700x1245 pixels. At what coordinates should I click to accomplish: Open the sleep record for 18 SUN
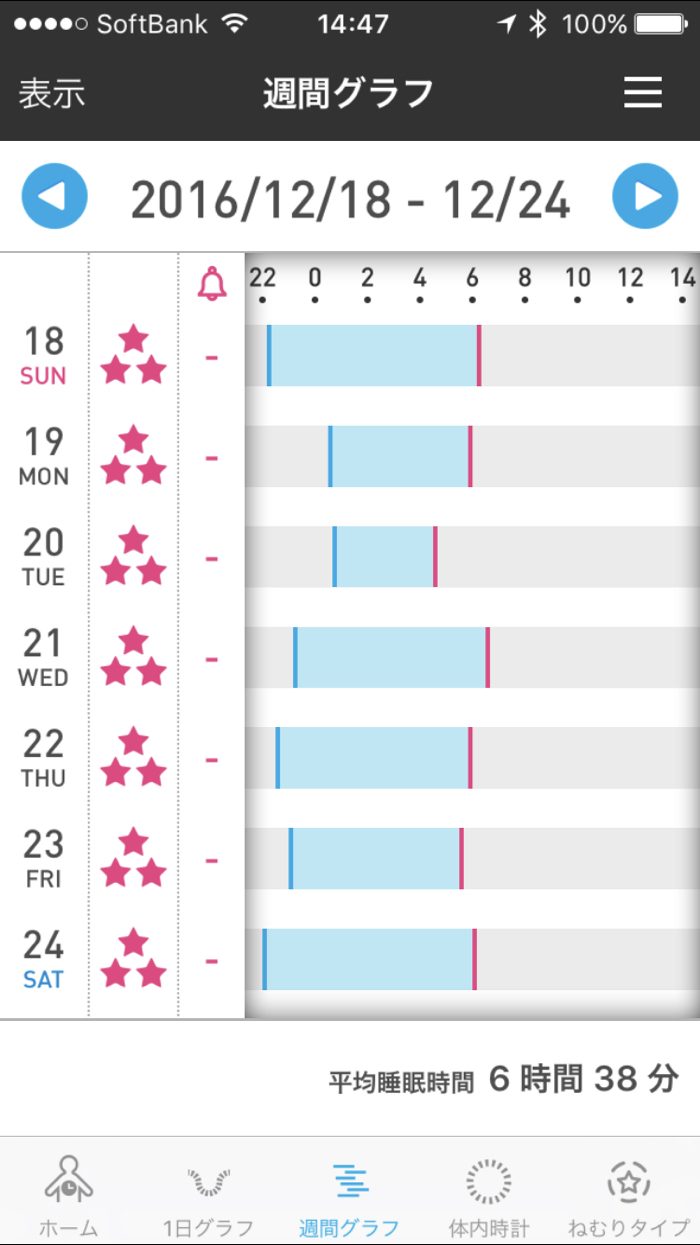(x=374, y=356)
